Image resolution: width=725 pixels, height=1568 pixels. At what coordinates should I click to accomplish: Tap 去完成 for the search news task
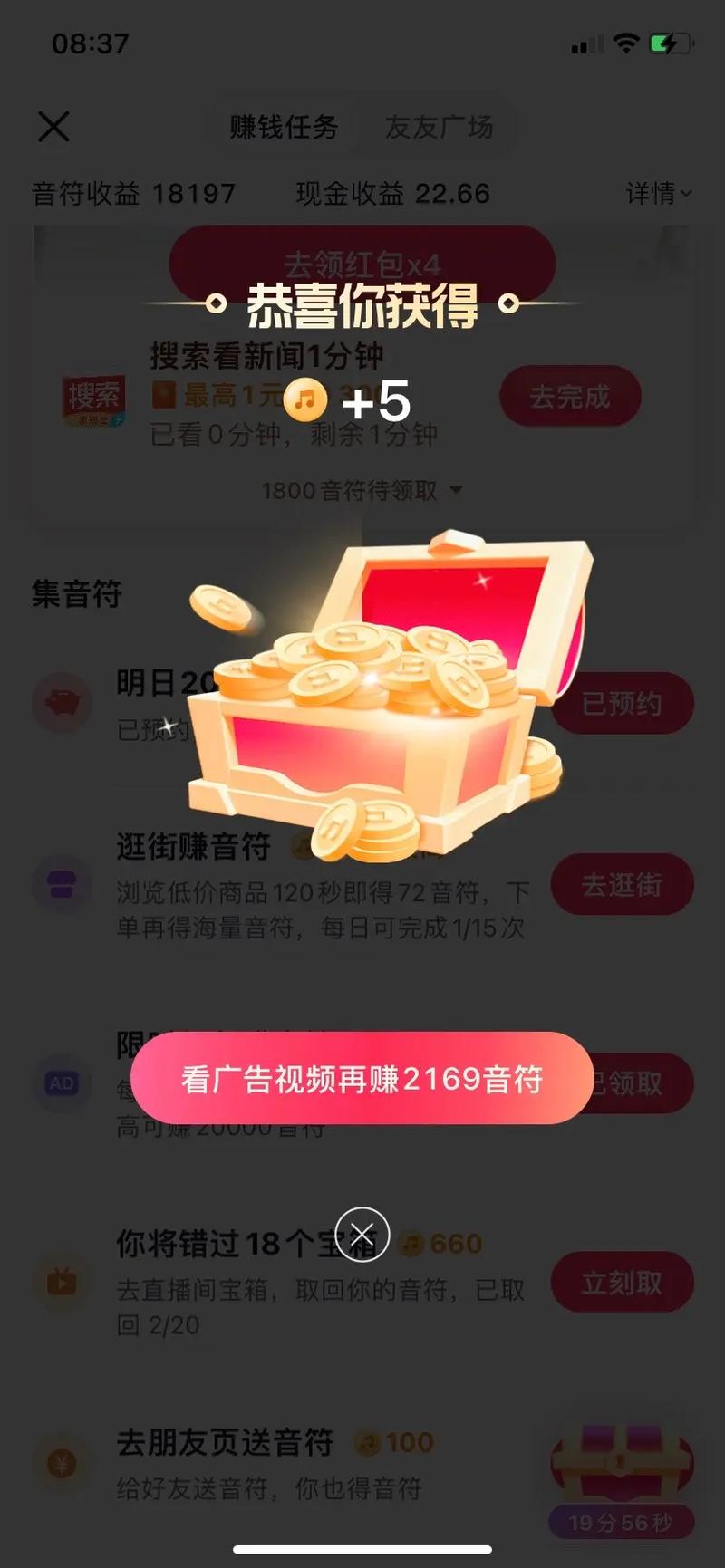point(570,397)
